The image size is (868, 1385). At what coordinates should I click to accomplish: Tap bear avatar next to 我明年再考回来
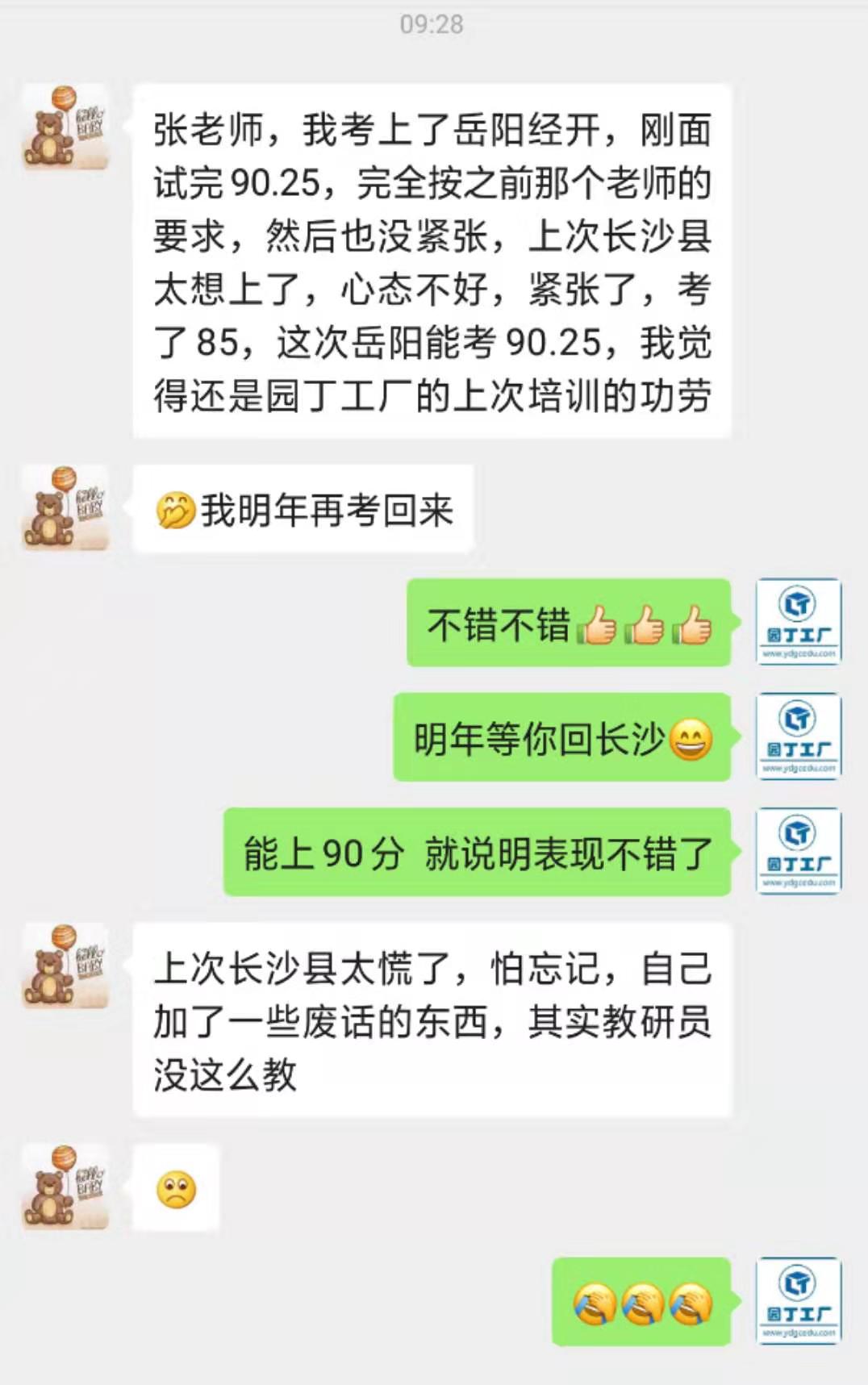pyautogui.click(x=65, y=507)
